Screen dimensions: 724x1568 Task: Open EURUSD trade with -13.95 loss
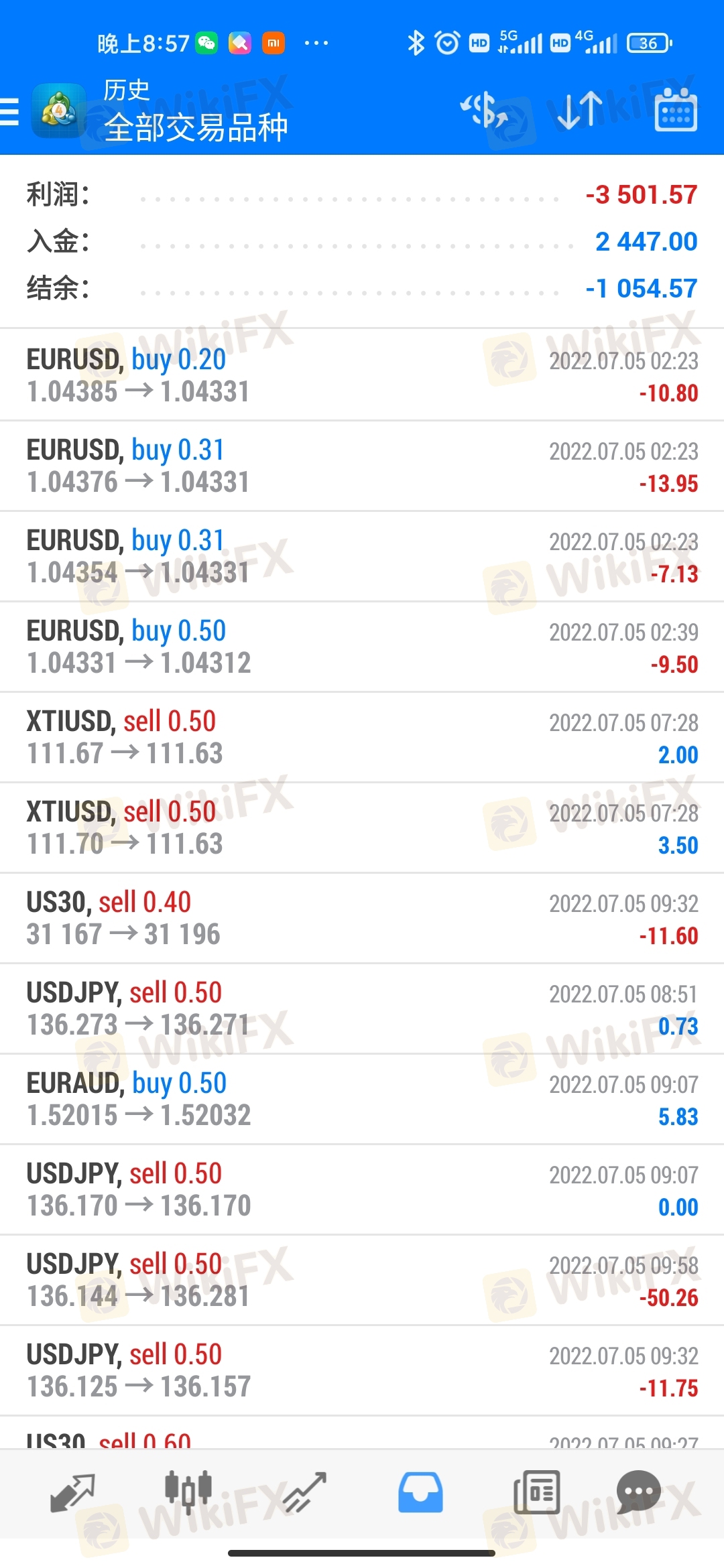(x=362, y=466)
